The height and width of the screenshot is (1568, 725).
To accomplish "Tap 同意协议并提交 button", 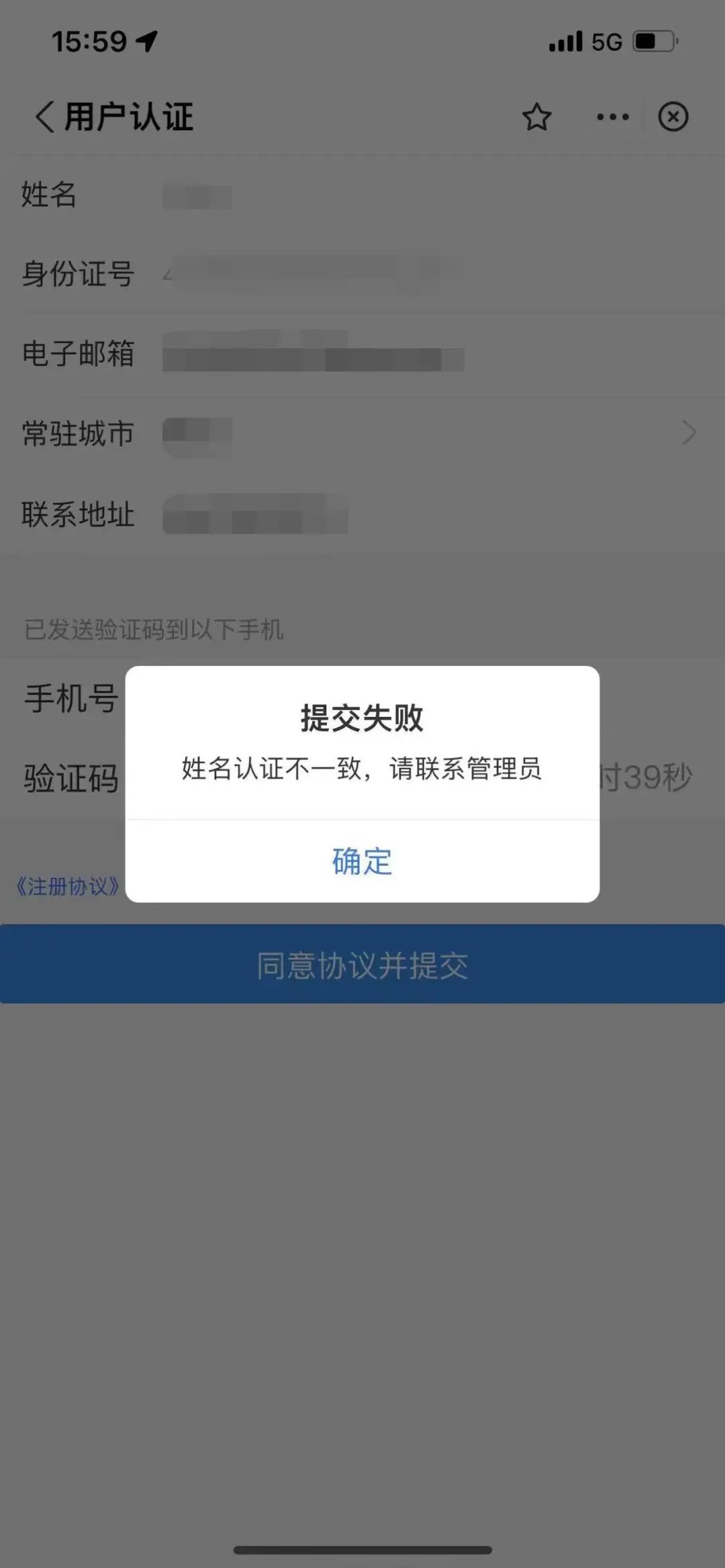I will tap(362, 965).
